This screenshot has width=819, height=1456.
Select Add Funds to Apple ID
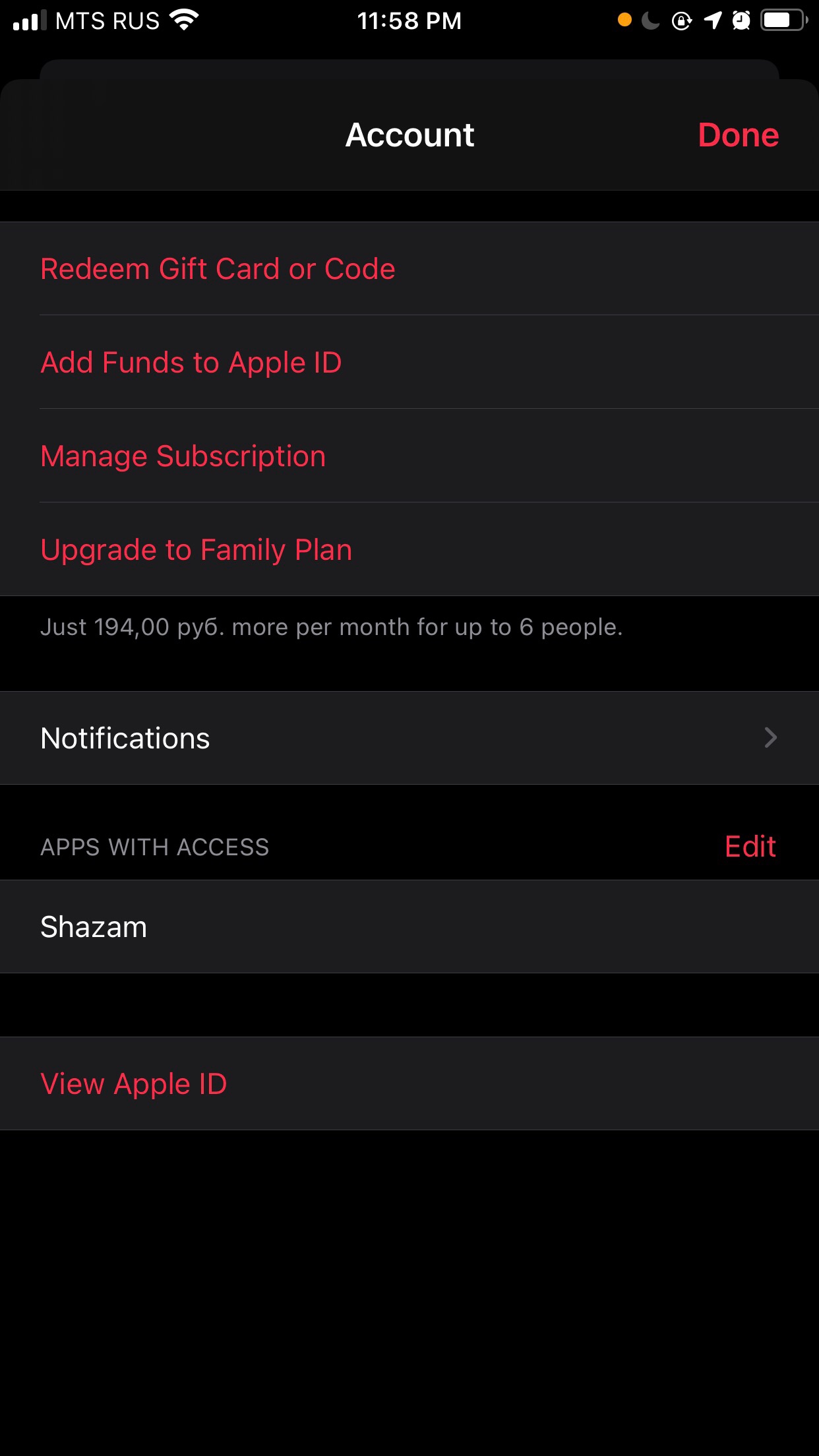191,363
